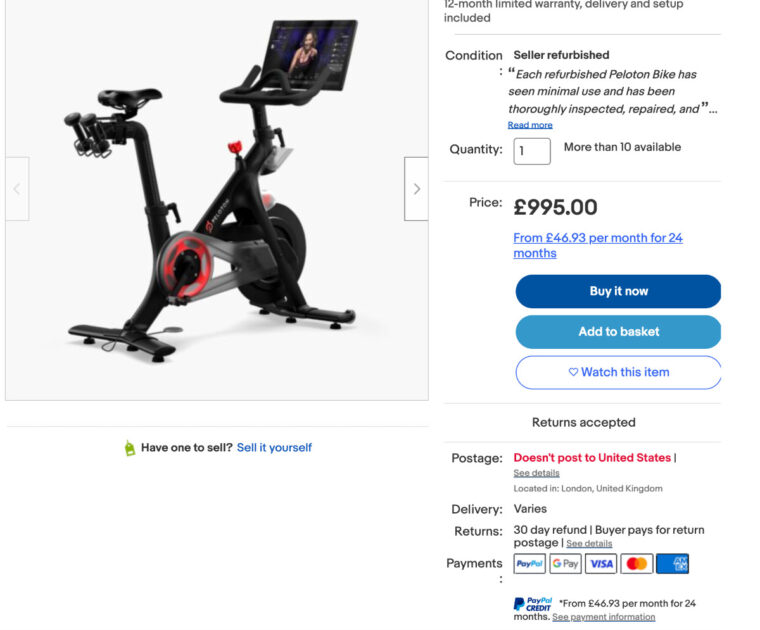Tap the Buy it now button
Viewport: 760px width, 630px height.
618,291
